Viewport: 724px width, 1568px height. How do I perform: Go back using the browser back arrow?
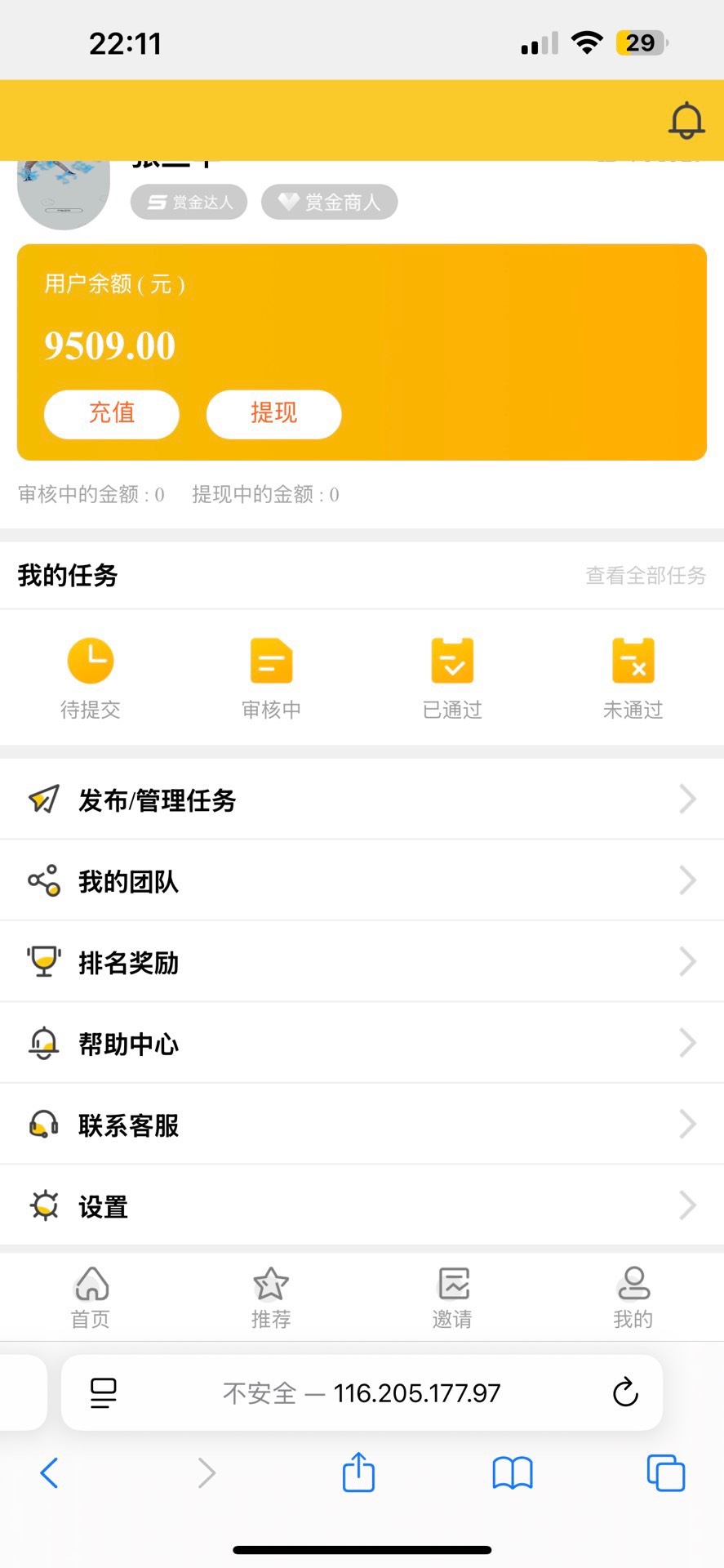49,1473
